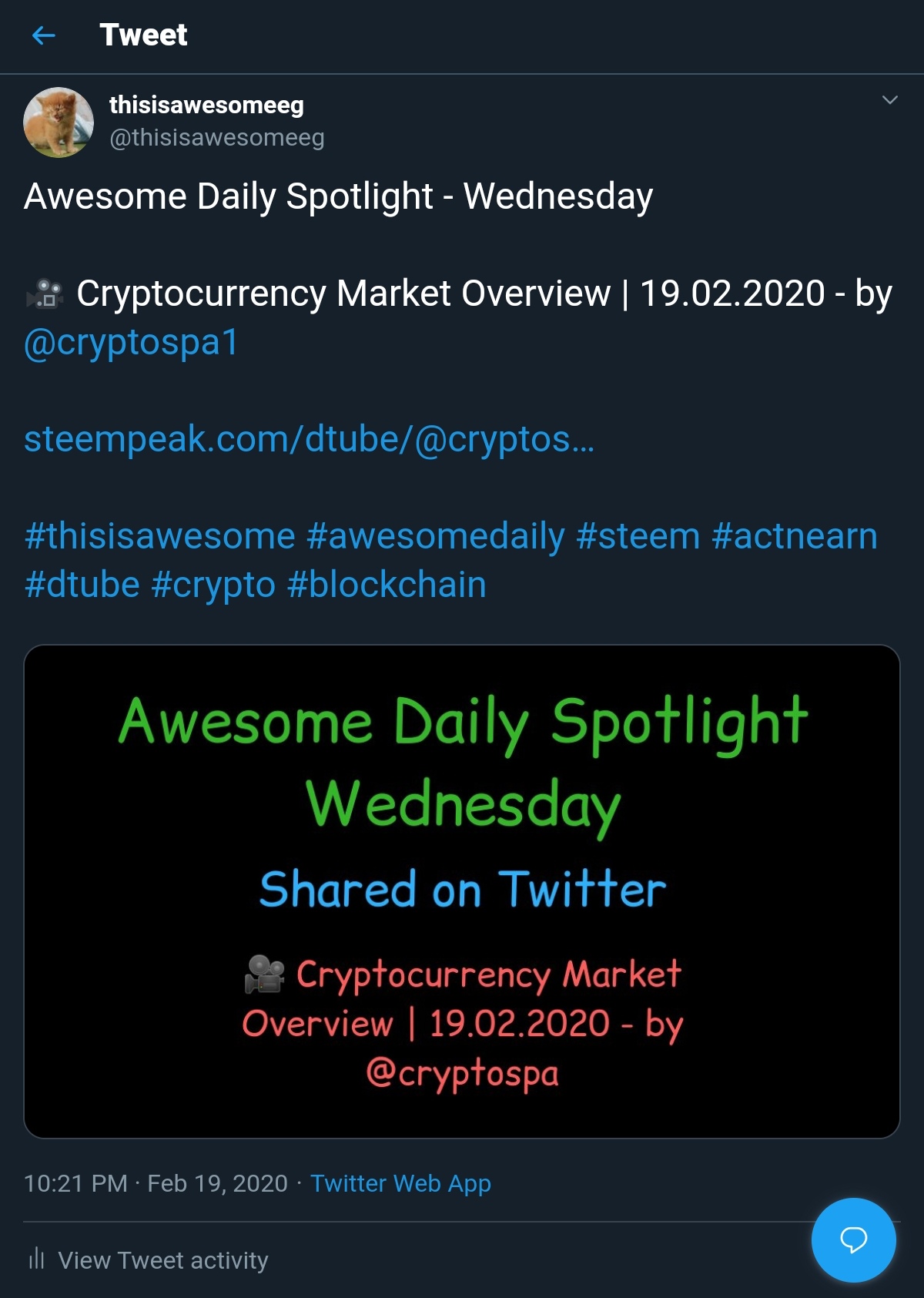Open the @cryptospa1 mention
This screenshot has width=924, height=1298.
pos(131,342)
